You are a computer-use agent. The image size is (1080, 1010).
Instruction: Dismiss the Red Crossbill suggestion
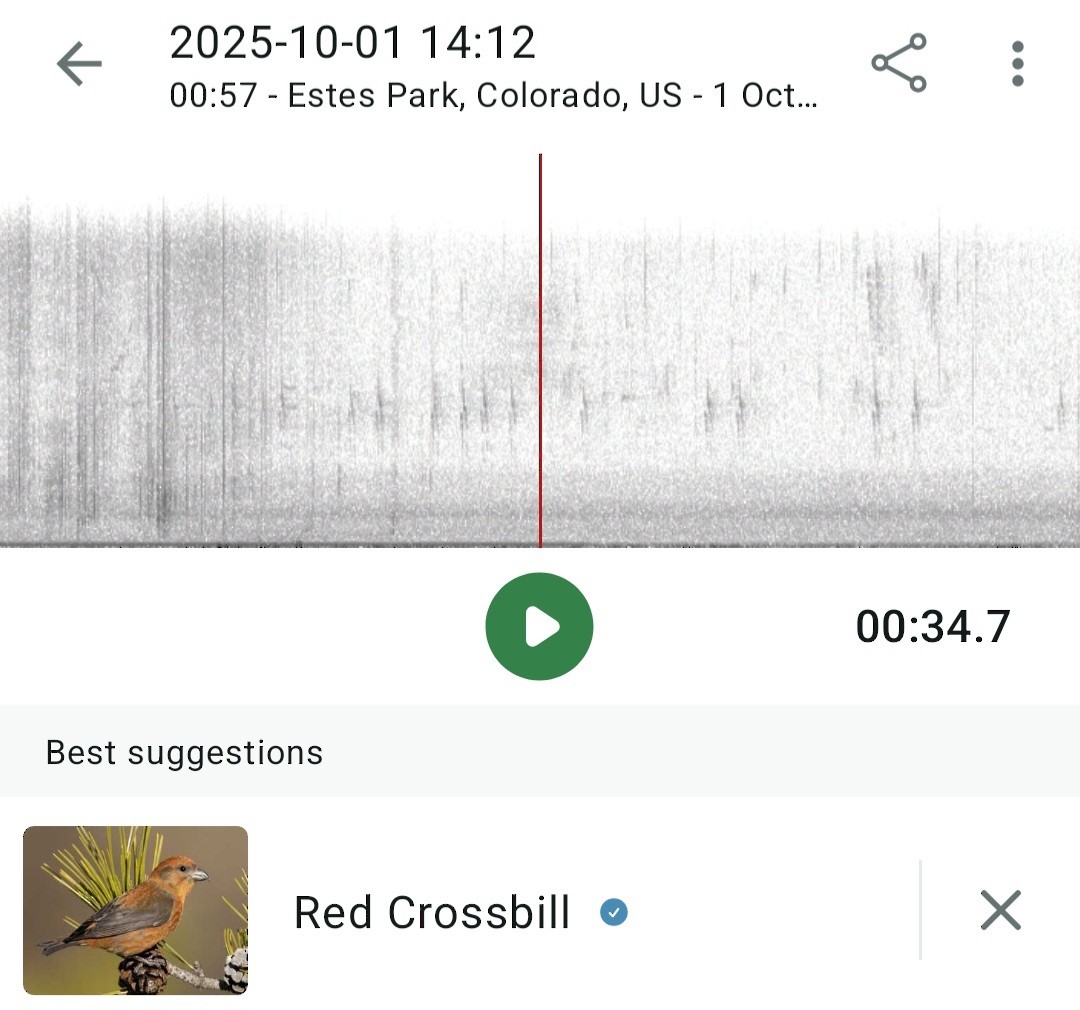coord(1000,910)
